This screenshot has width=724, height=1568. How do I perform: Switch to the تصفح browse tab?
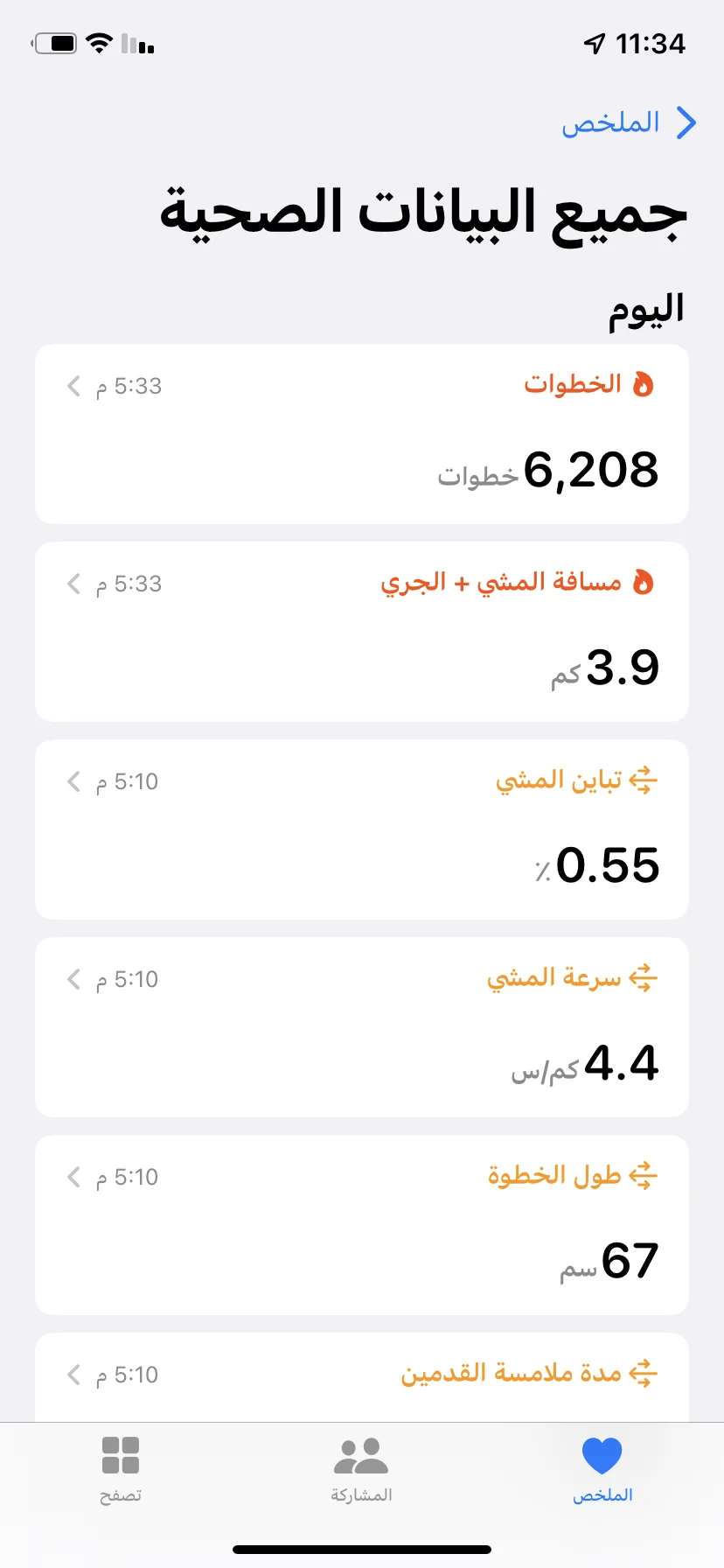(121, 1470)
